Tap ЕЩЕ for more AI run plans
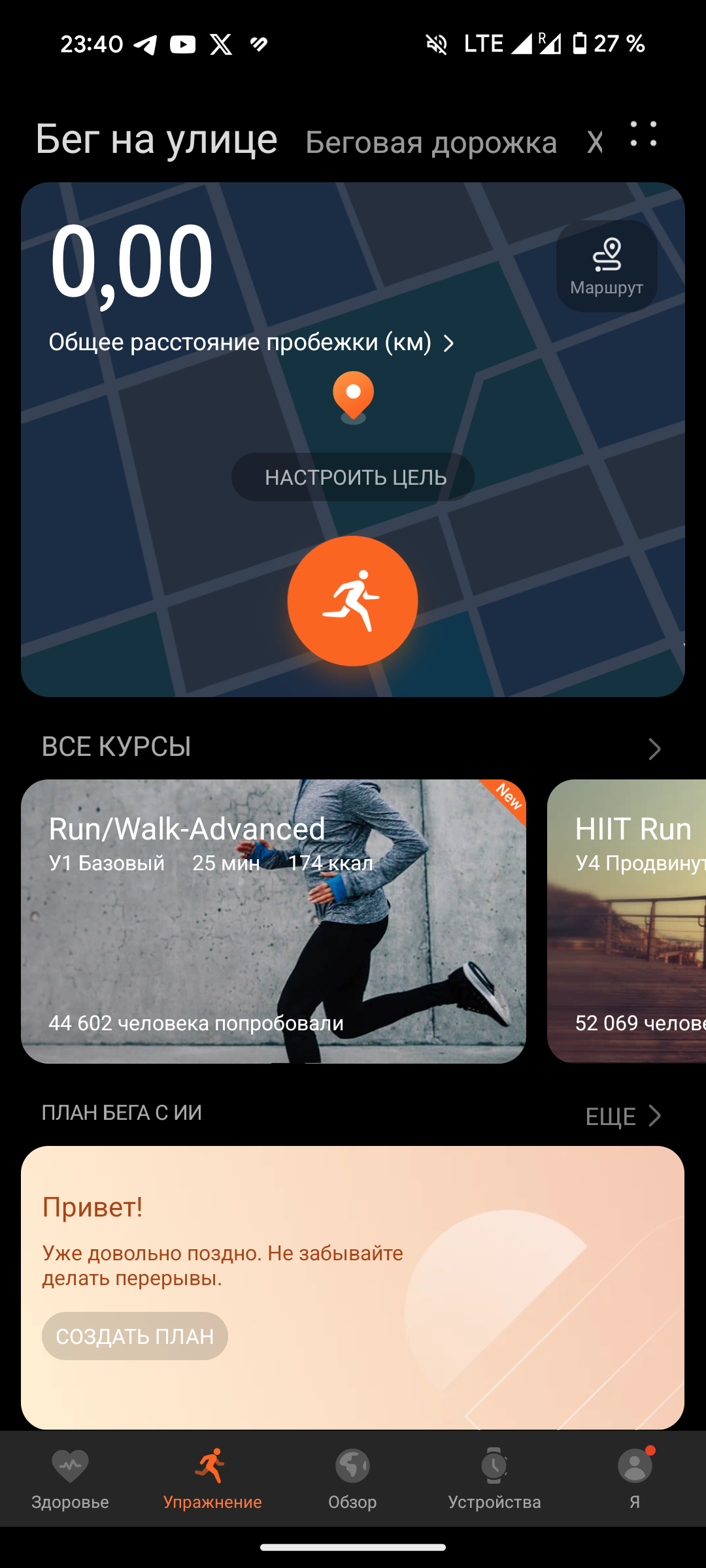706x1568 pixels. (623, 1117)
